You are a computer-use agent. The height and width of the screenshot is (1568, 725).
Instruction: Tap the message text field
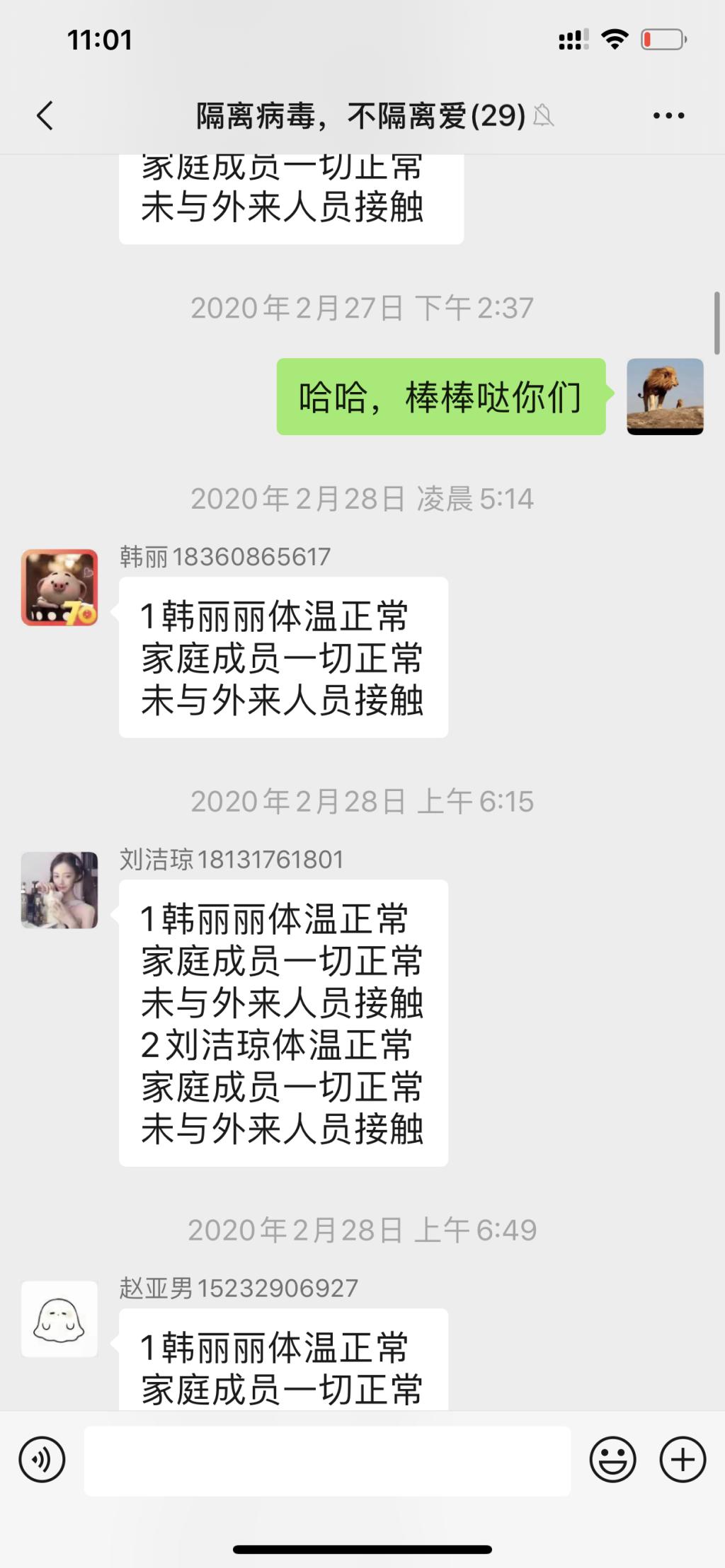[327, 1460]
